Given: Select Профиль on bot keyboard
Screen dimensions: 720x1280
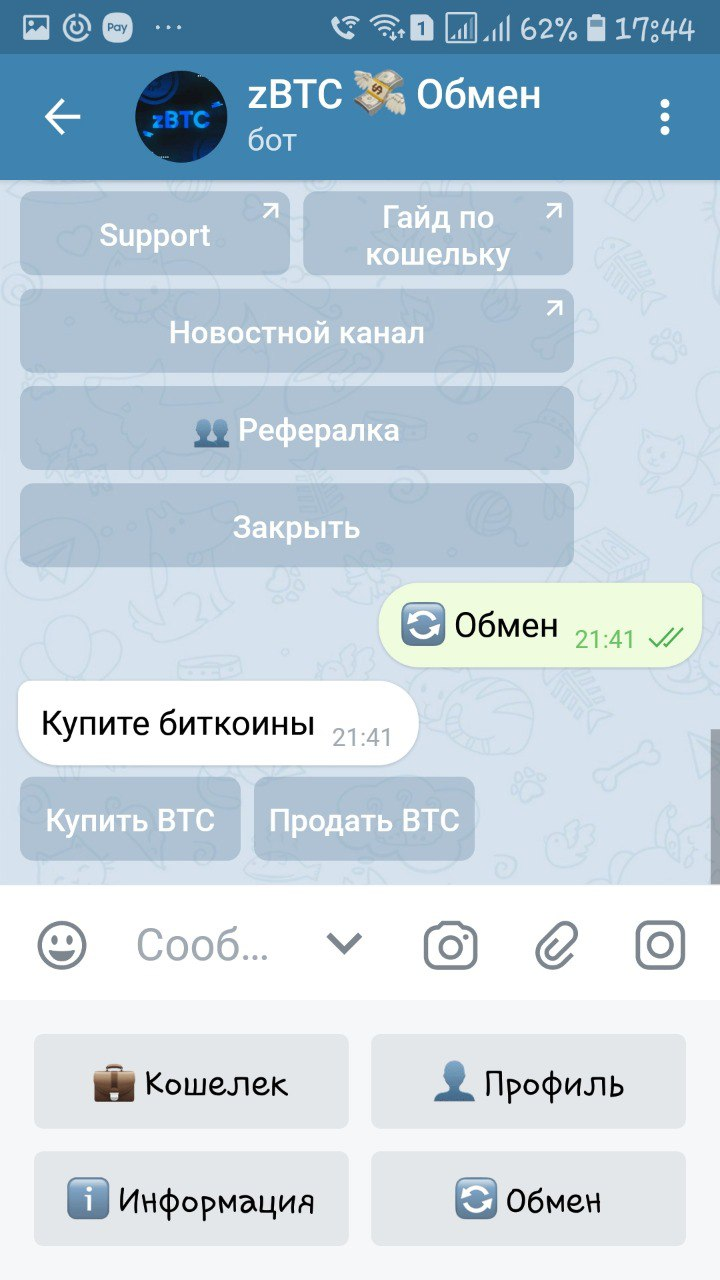Looking at the screenshot, I should click(x=528, y=1083).
